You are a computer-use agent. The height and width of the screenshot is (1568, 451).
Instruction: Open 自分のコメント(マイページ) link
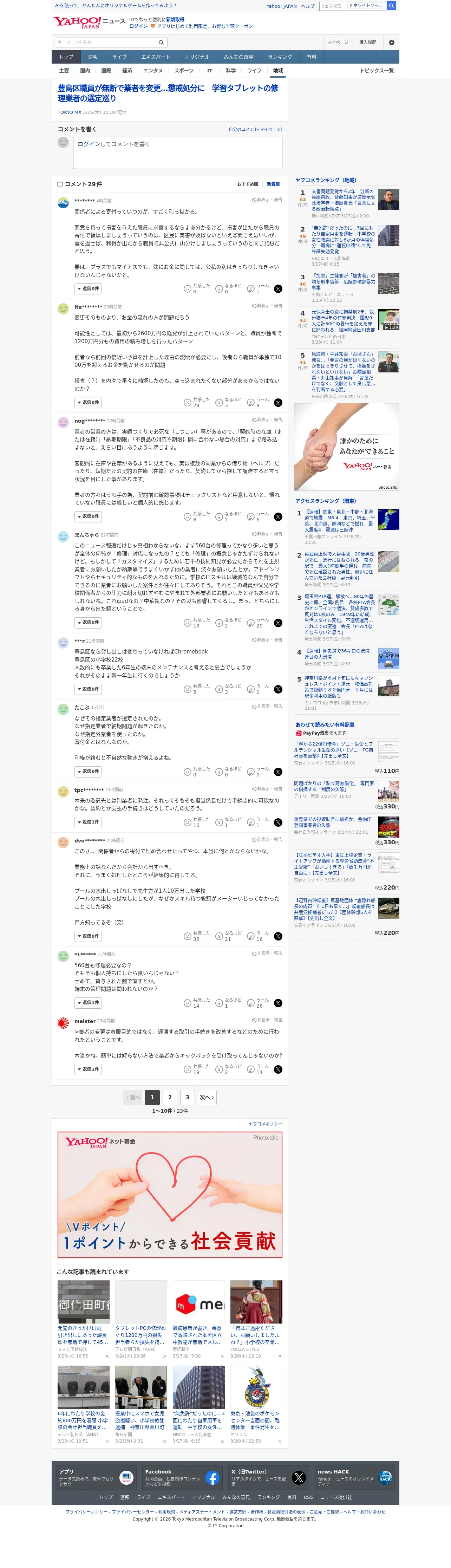256,130
